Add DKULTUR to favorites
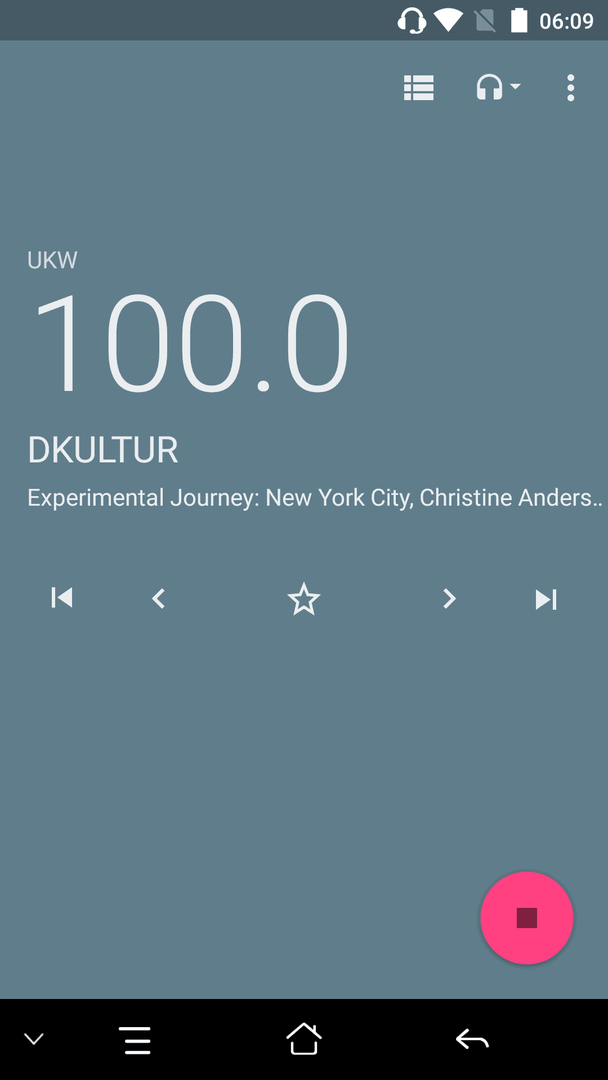Image resolution: width=608 pixels, height=1080 pixels. click(x=304, y=599)
